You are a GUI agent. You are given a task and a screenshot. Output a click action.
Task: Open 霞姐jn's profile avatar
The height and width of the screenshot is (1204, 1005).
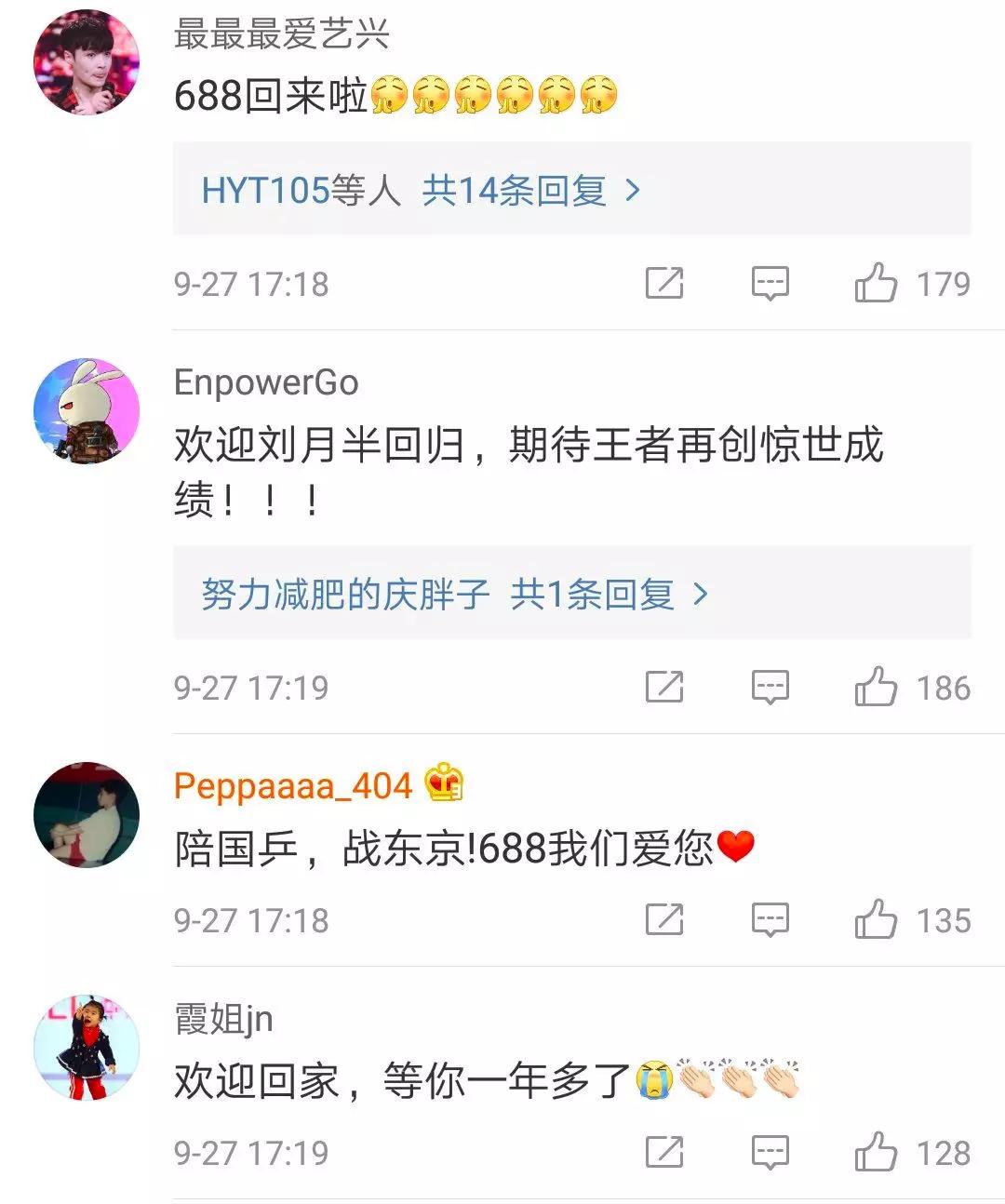pyautogui.click(x=86, y=1047)
